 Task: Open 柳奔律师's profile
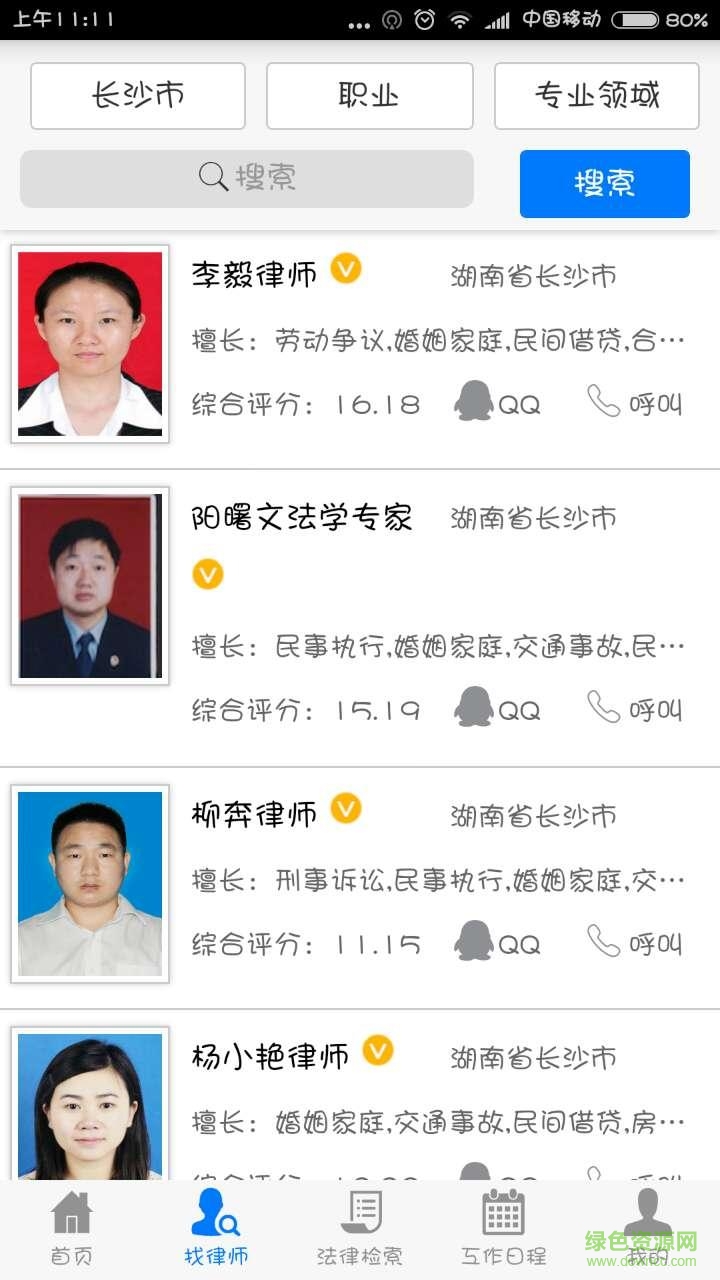coord(254,814)
